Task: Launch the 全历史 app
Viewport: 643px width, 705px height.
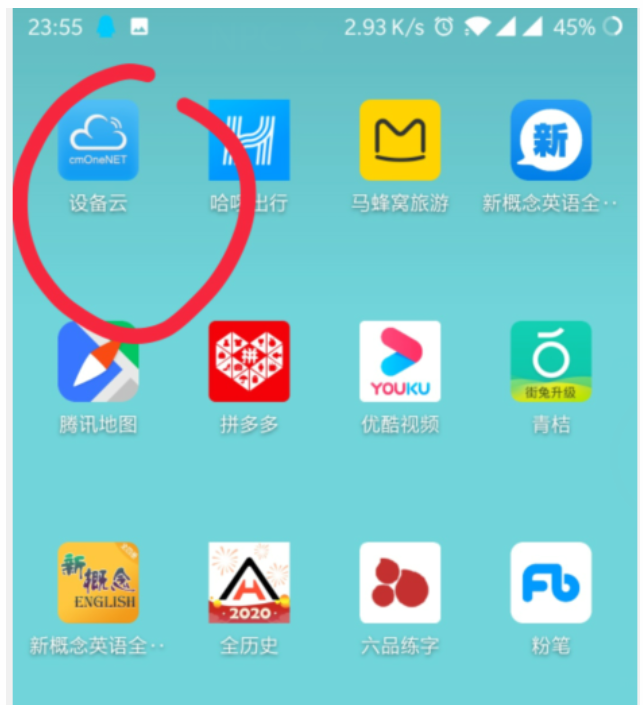Action: 249,582
